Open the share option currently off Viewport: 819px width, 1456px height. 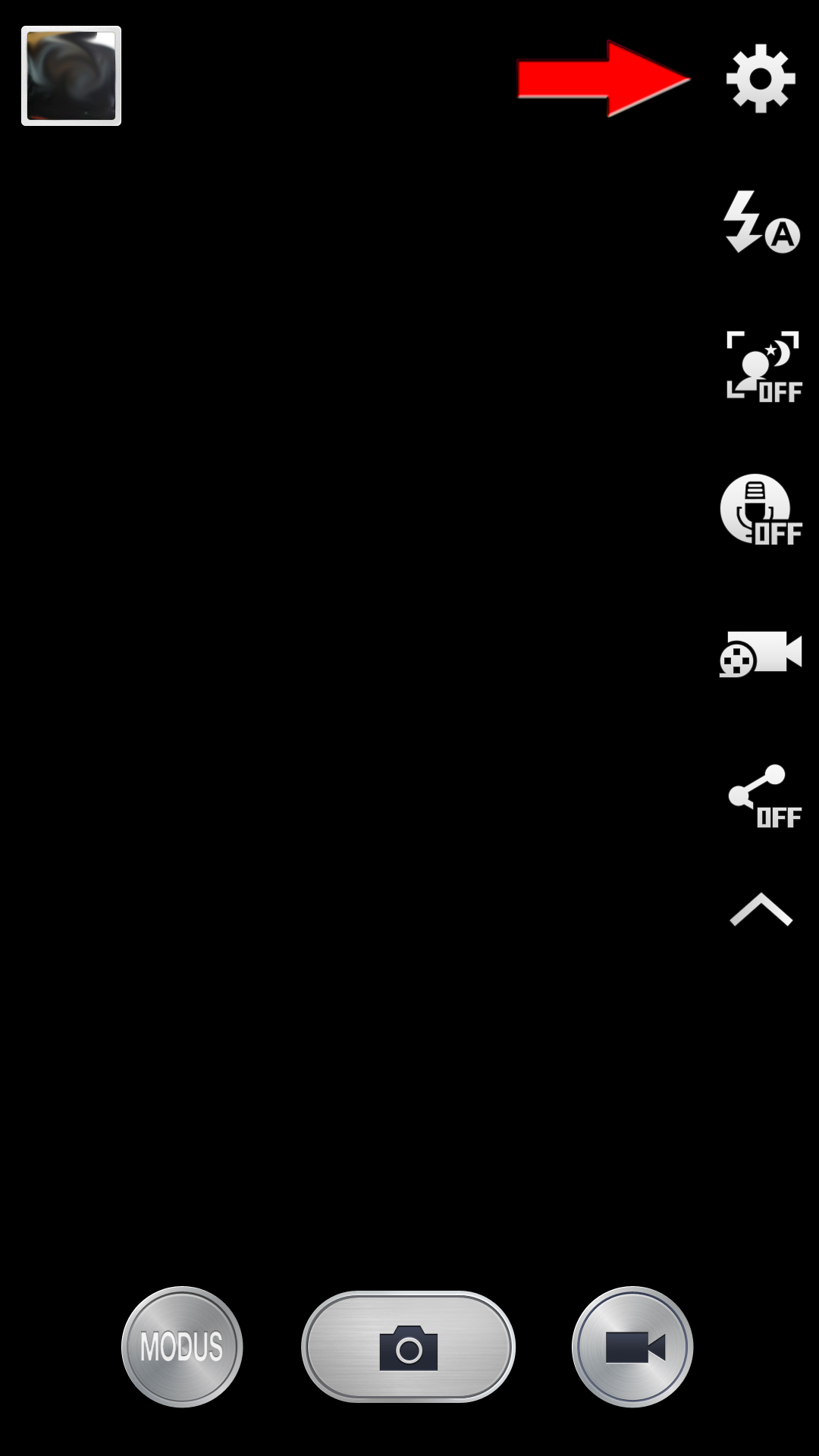point(762,796)
